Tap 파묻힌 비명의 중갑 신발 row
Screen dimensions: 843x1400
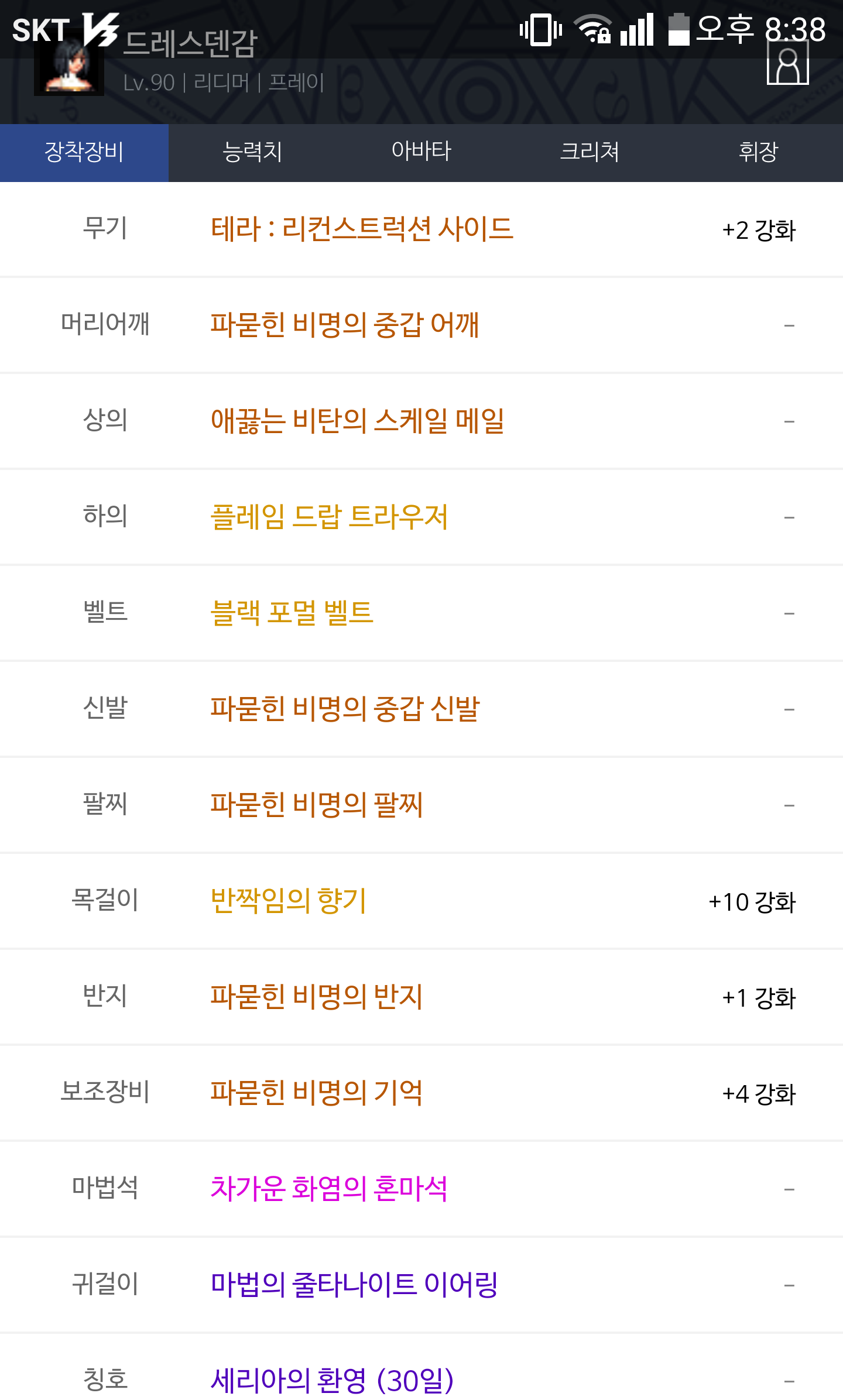421,709
